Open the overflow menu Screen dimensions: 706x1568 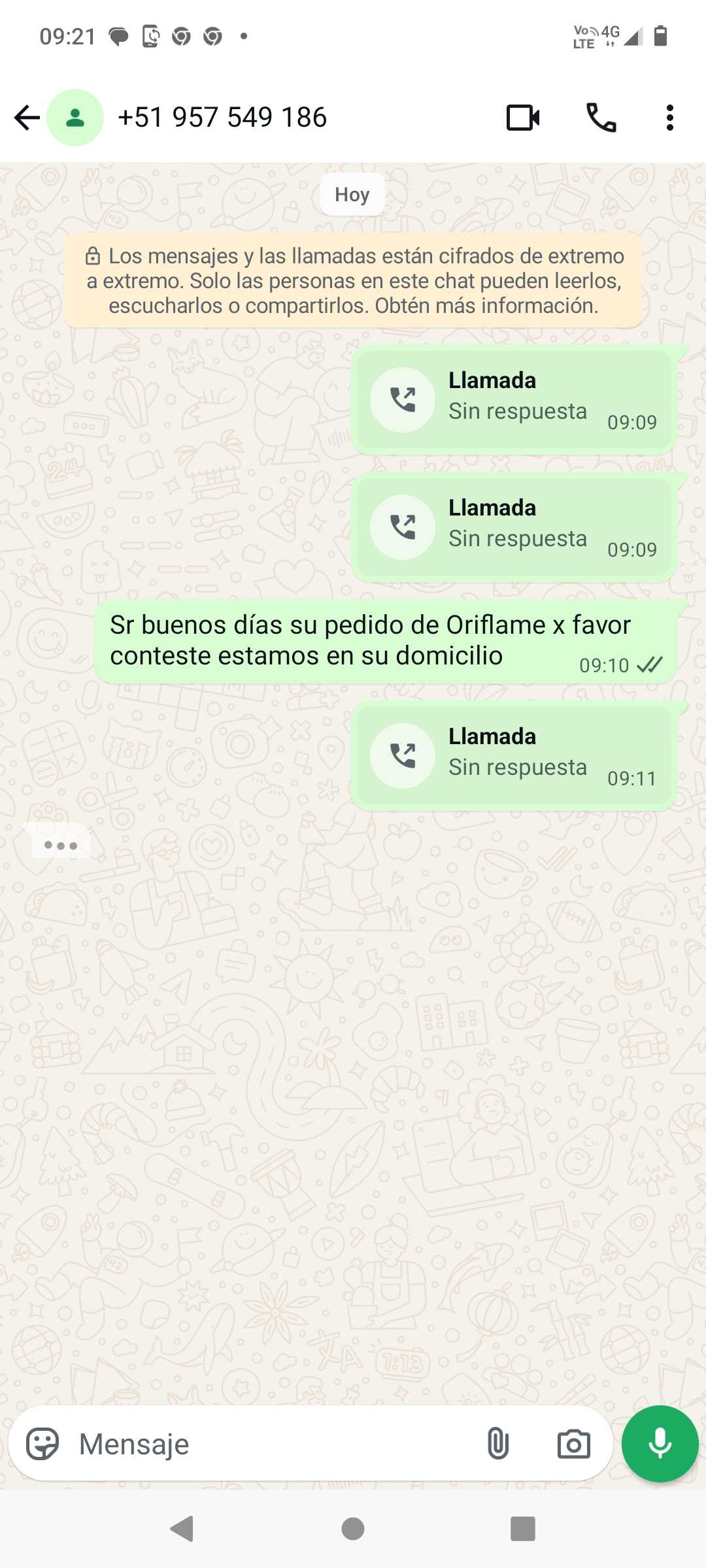669,118
